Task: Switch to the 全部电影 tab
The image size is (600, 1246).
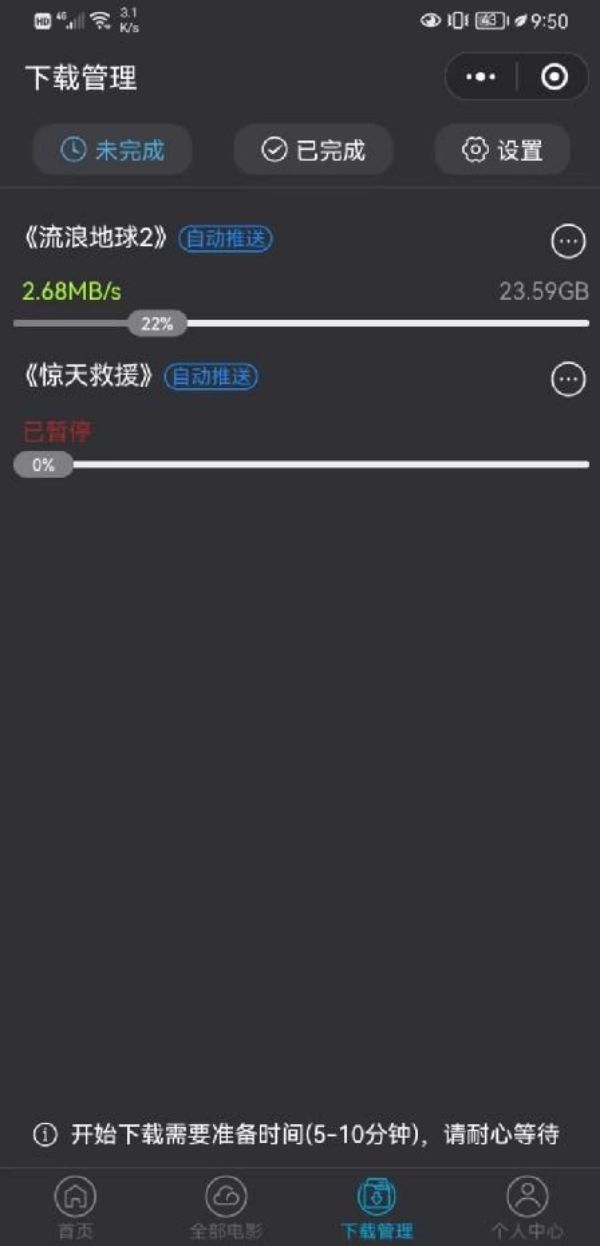Action: pyautogui.click(x=225, y=1205)
